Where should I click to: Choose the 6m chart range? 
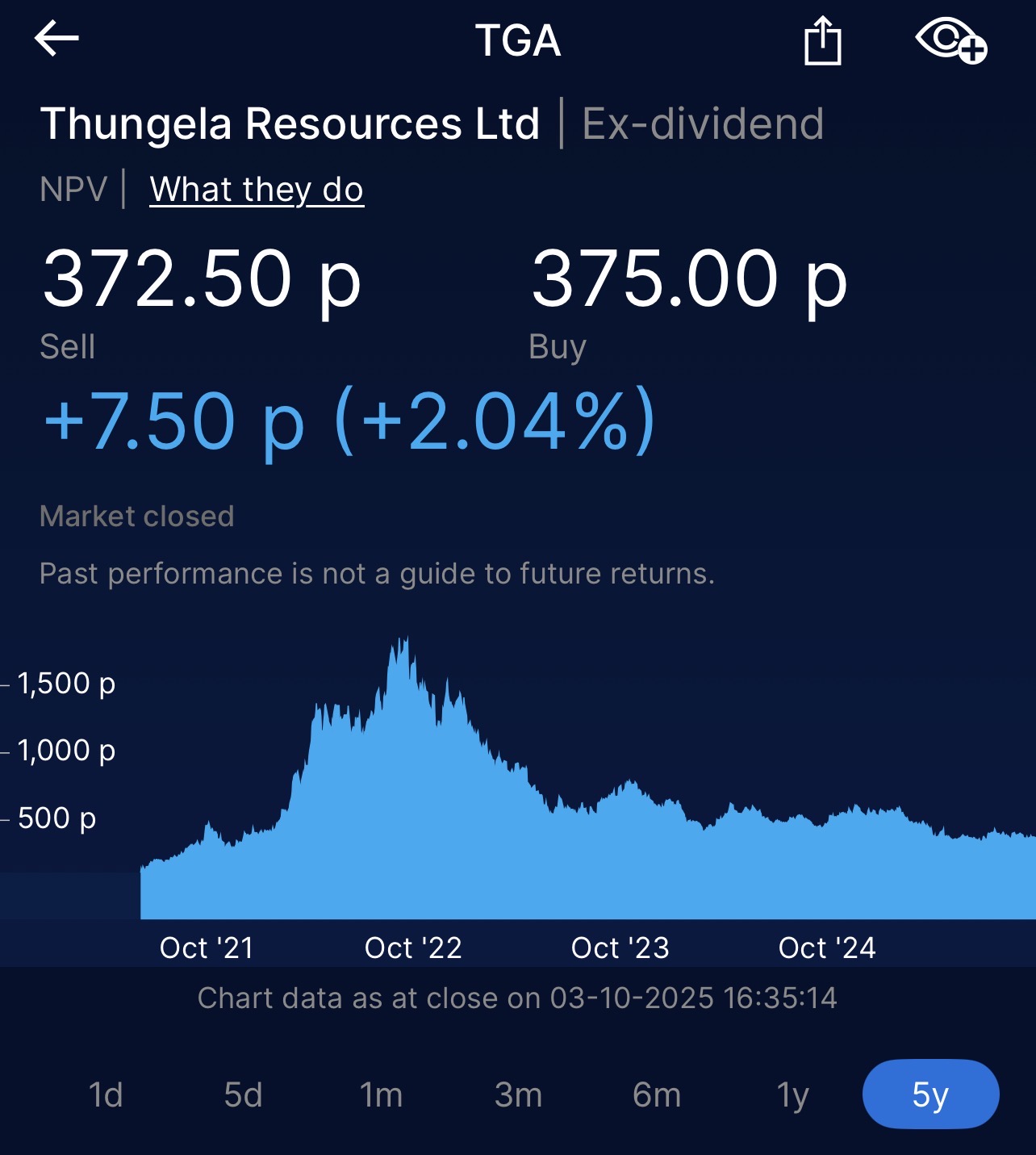tap(657, 1095)
